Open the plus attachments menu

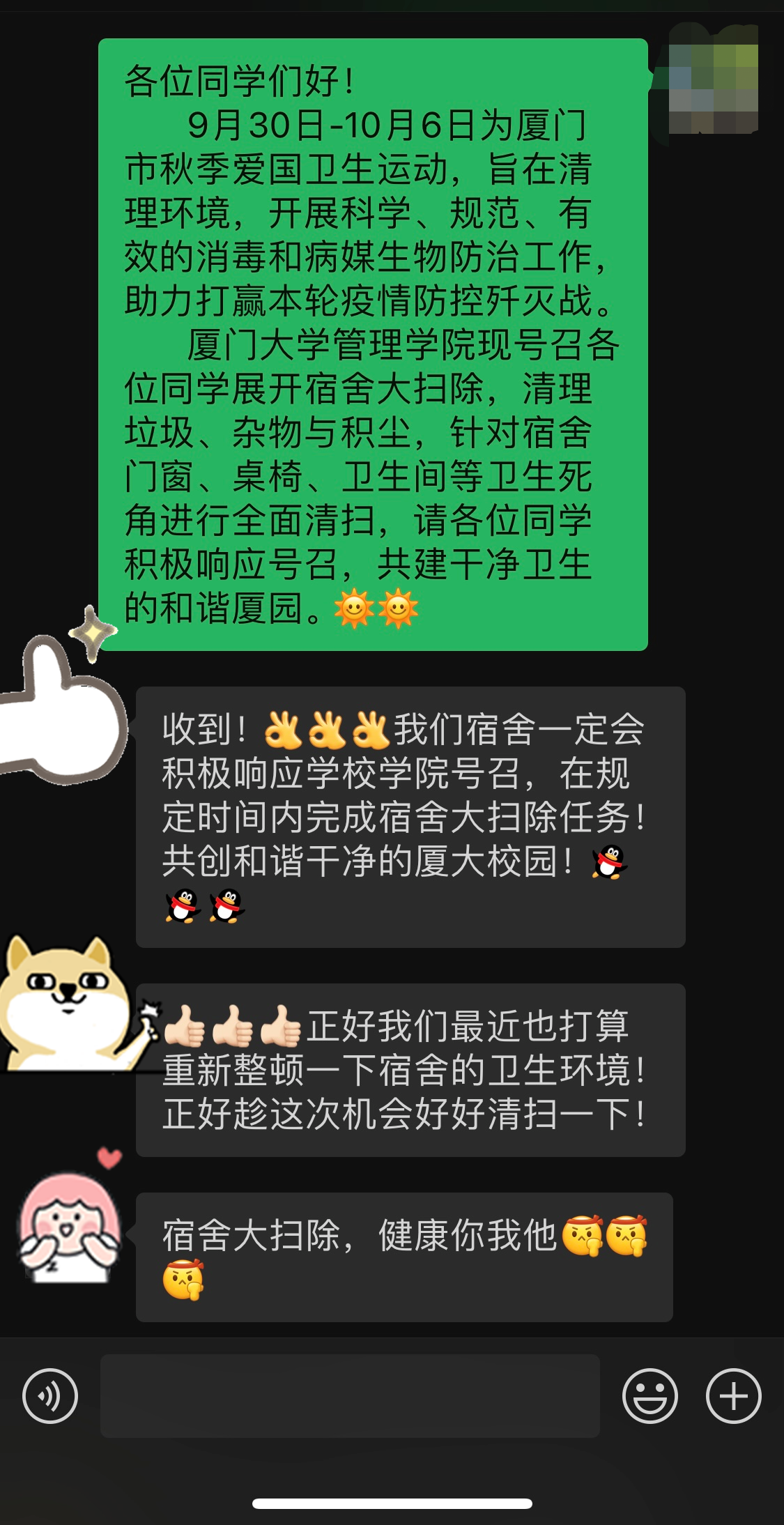click(x=733, y=1395)
